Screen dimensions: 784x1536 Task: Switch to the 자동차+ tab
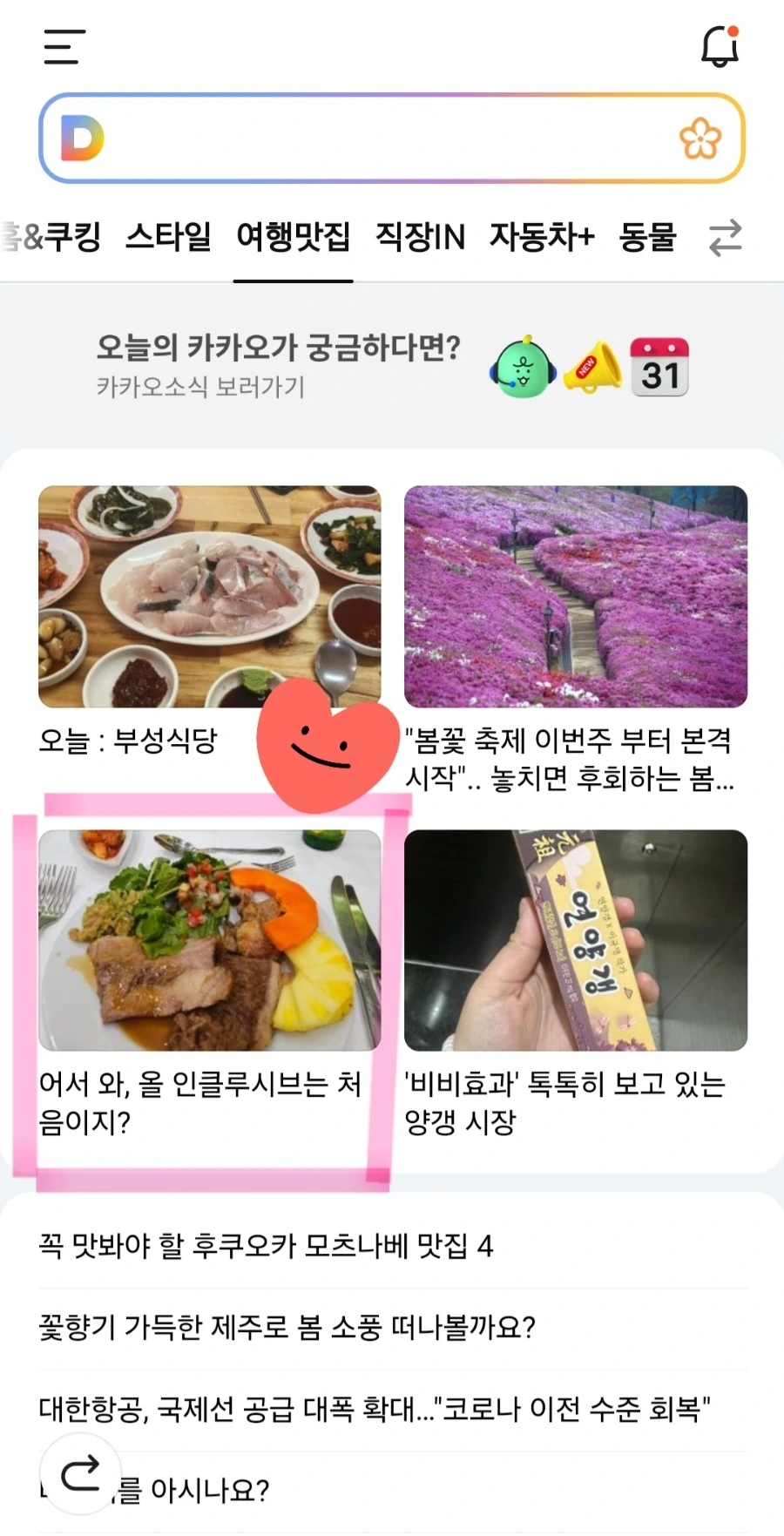(x=542, y=236)
